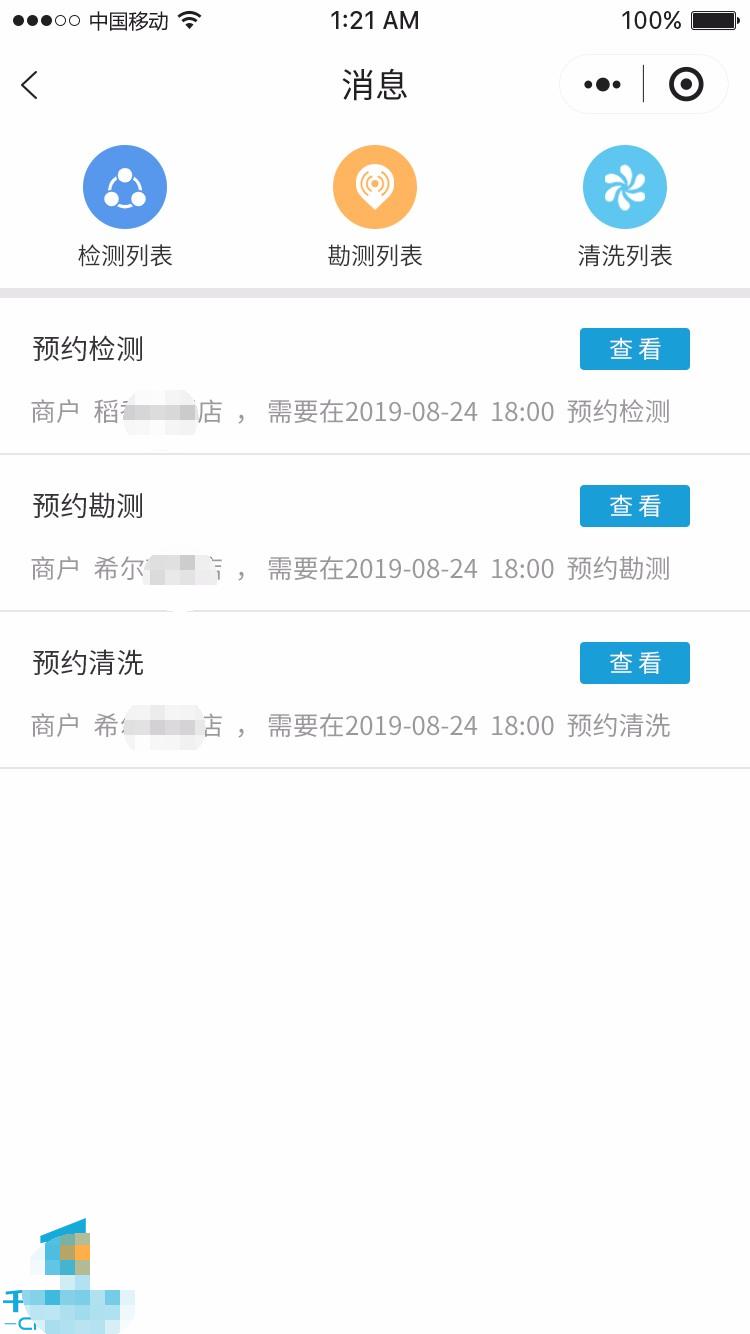
Task: Tap the blue circular inspection icon above 检测列表
Action: pos(125,186)
